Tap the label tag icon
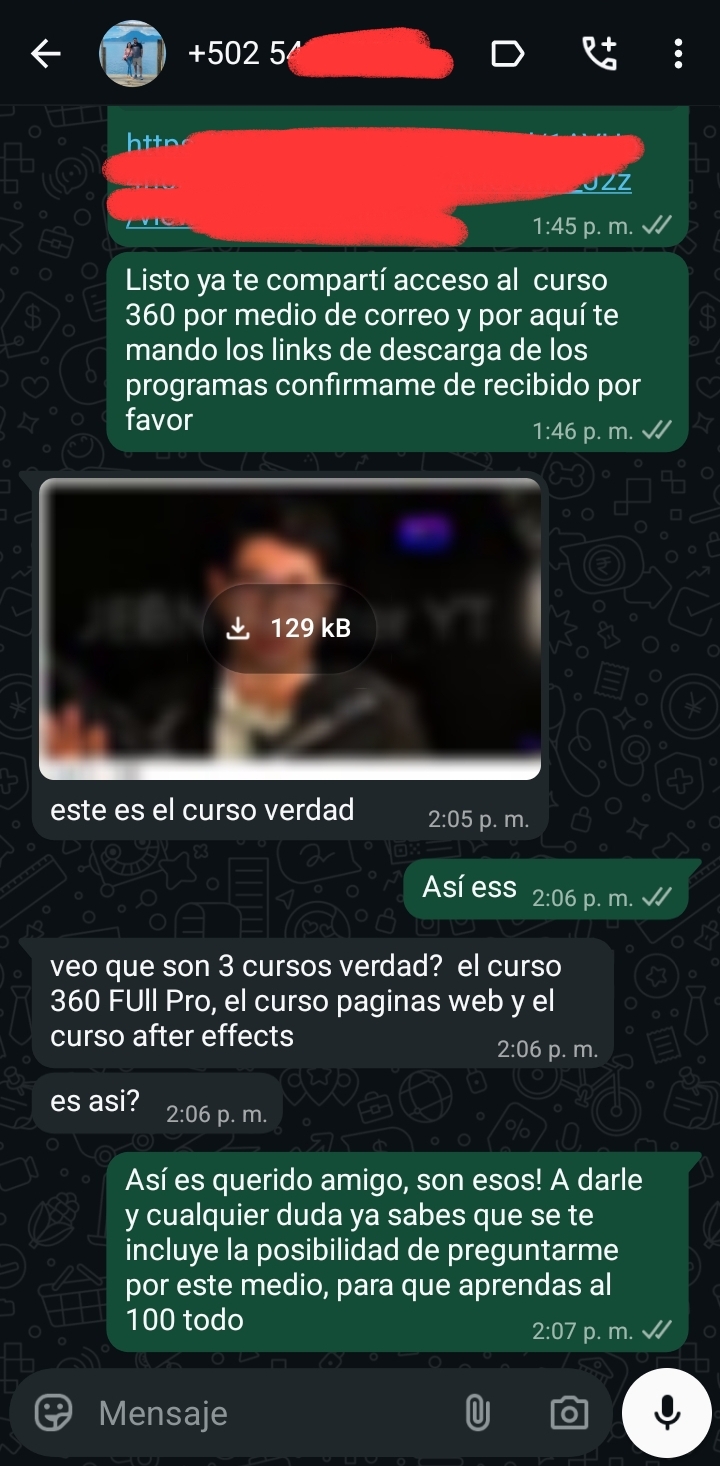The height and width of the screenshot is (1466, 720). coord(507,54)
